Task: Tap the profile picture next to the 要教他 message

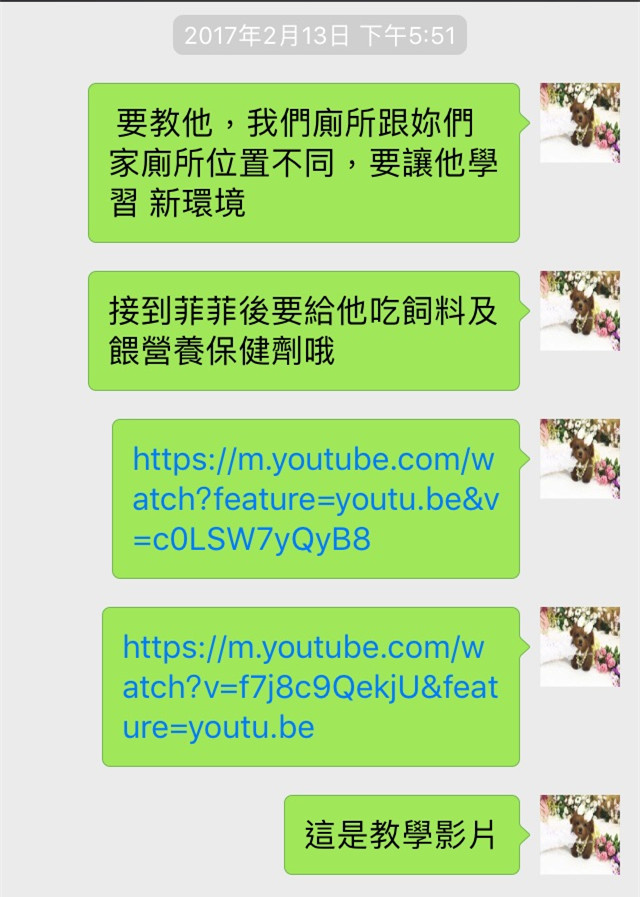Action: pos(579,122)
